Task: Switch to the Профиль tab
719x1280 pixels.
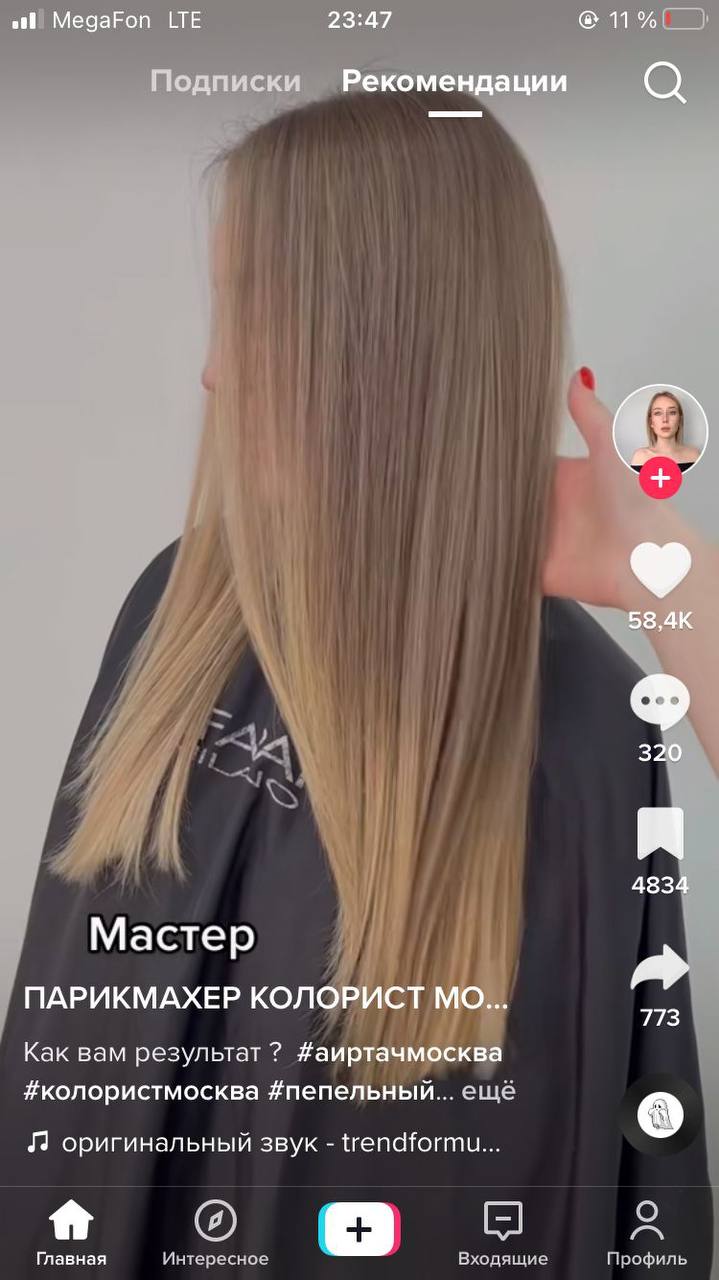Action: (647, 1234)
